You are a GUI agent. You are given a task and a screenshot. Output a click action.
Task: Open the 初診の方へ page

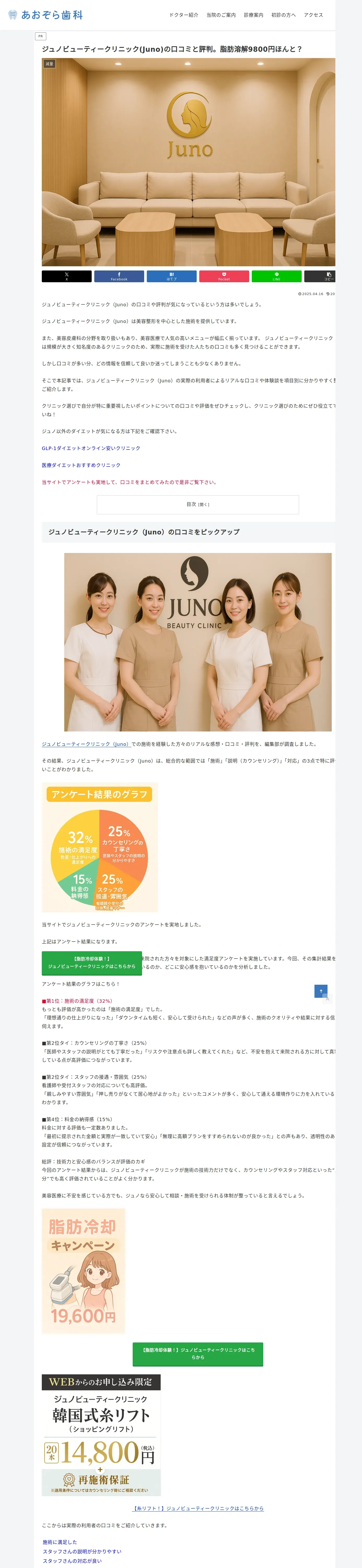[284, 15]
